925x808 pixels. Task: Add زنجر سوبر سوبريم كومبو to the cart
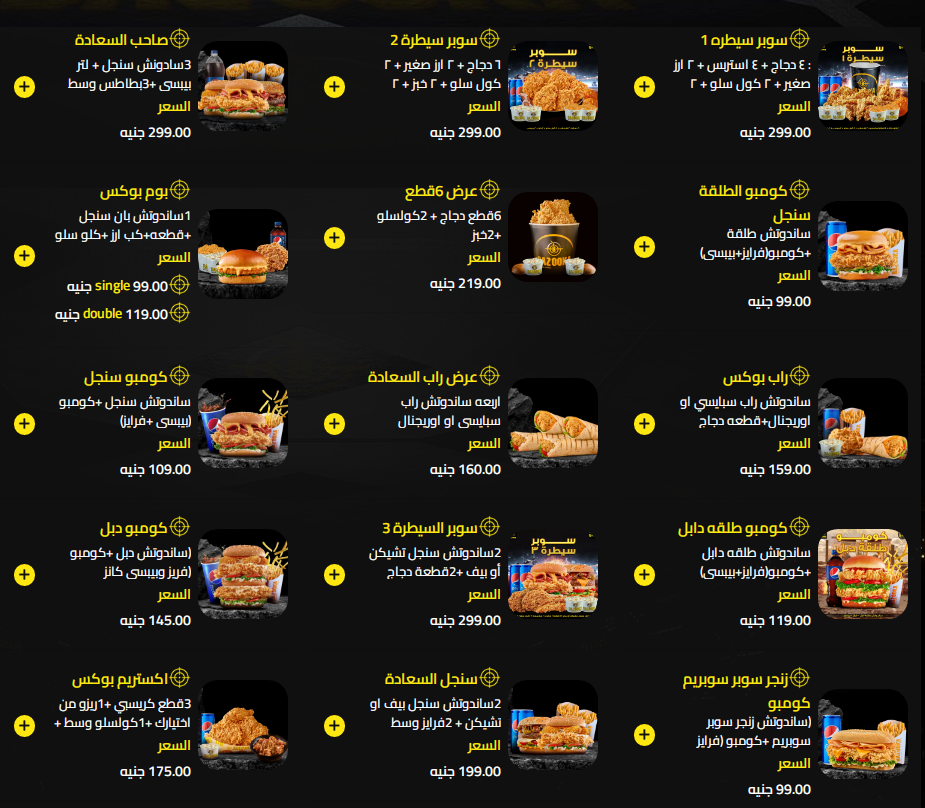click(644, 734)
